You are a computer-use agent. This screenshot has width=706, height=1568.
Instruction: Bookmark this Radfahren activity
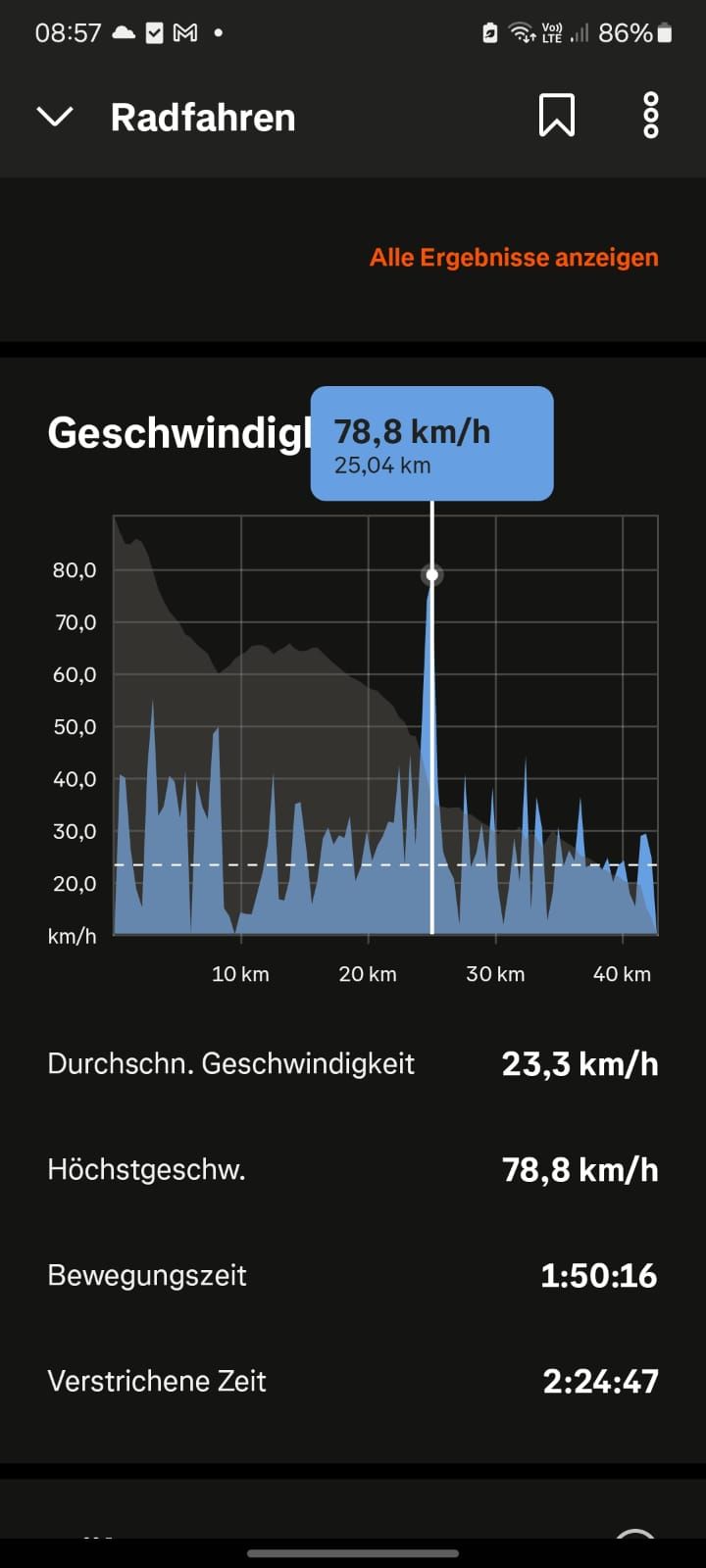(556, 116)
